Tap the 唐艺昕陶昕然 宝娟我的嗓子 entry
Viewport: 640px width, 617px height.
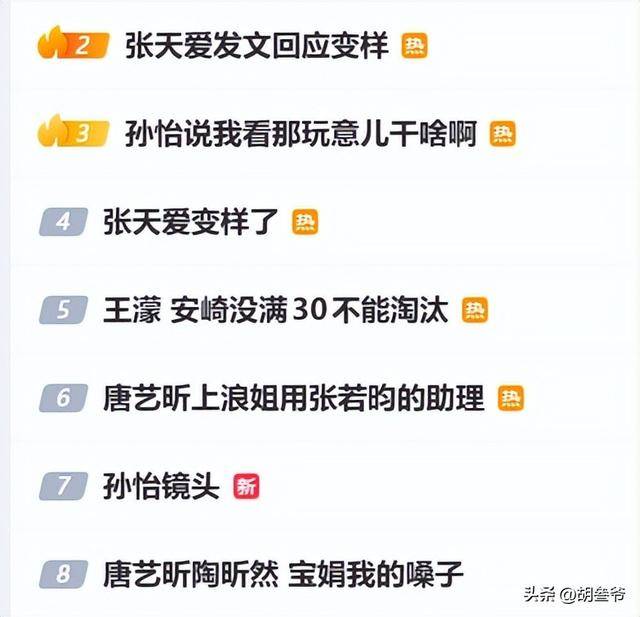[x=283, y=574]
